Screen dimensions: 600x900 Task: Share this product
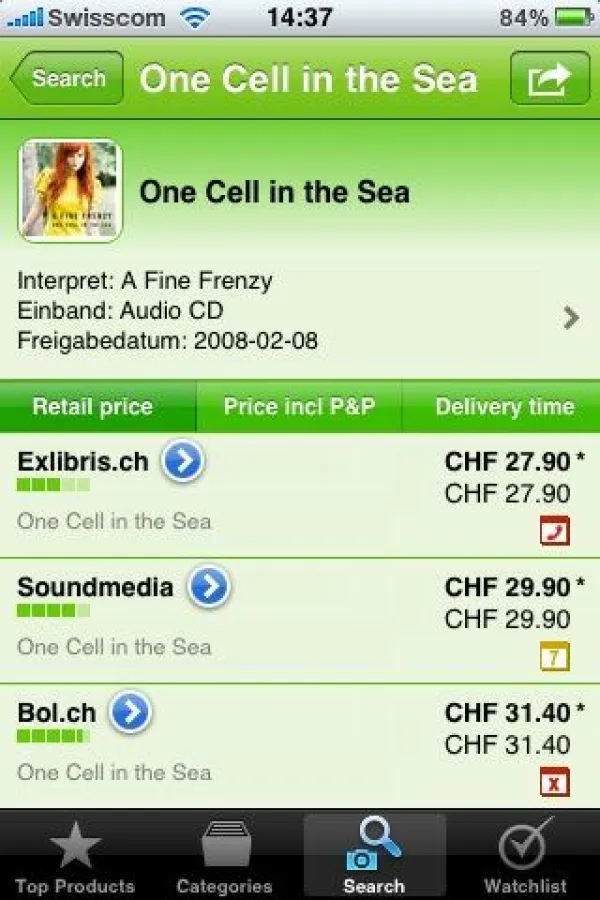(549, 79)
